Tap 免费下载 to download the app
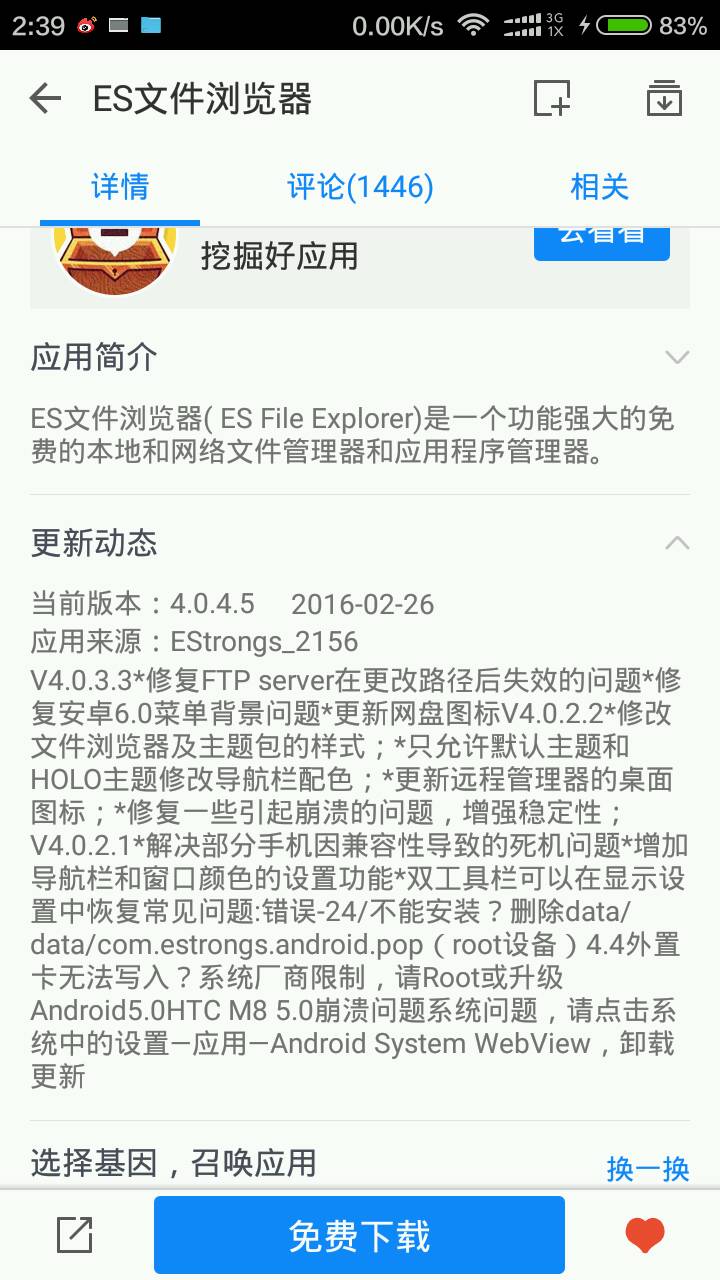 pos(359,1236)
